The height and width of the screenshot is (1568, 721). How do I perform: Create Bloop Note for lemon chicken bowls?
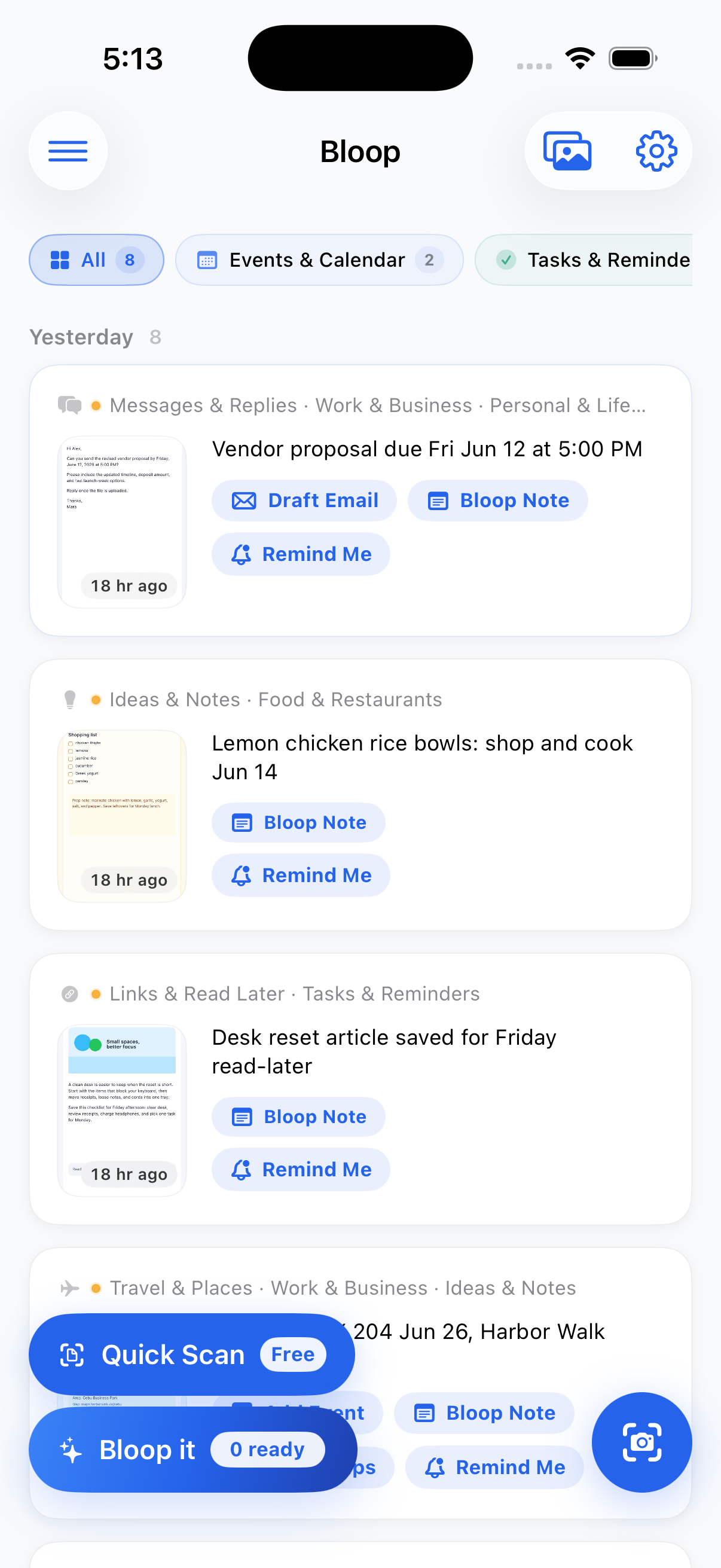(298, 822)
